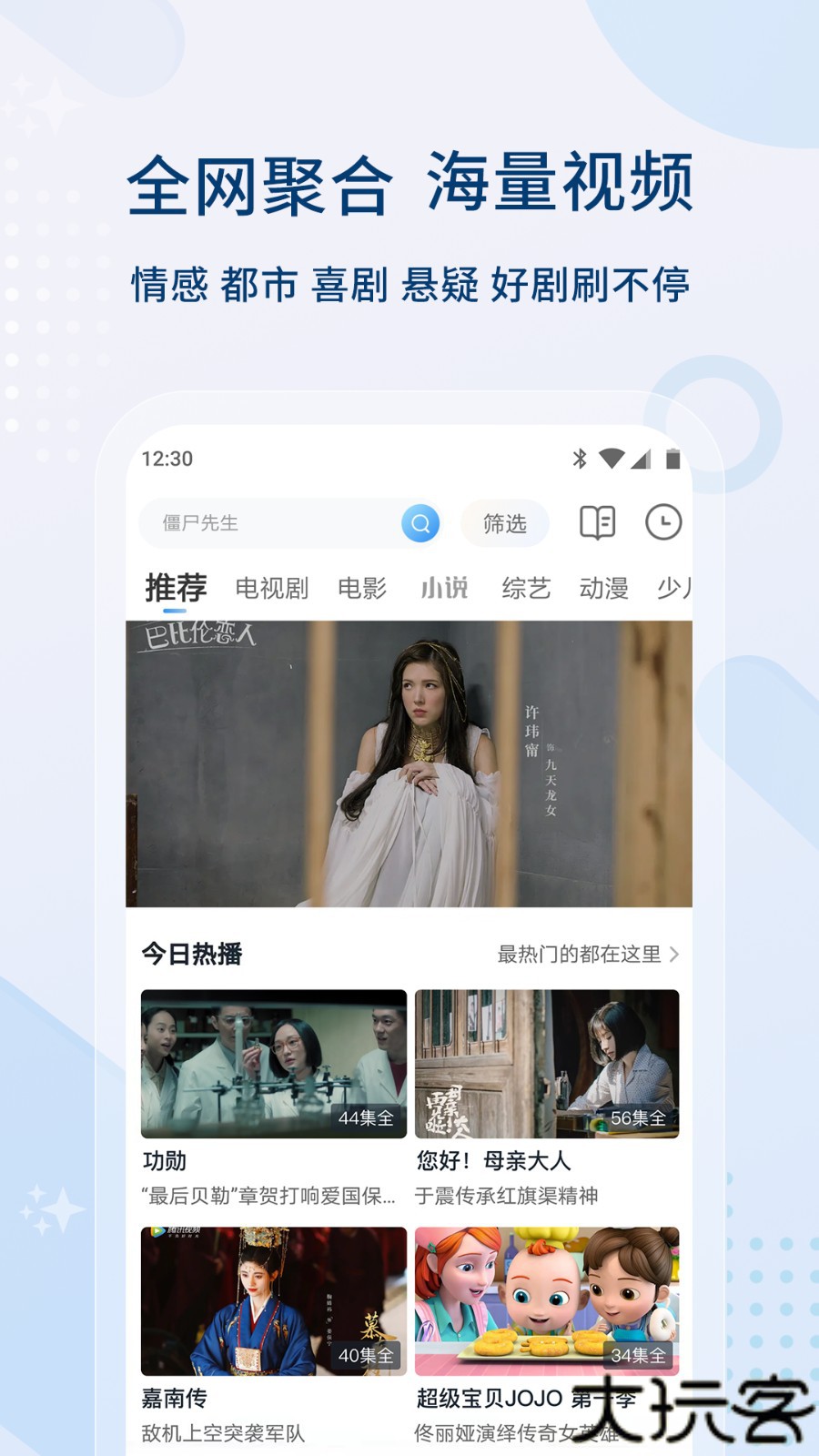Open the 最热门的都在这里 hot list

[x=582, y=955]
